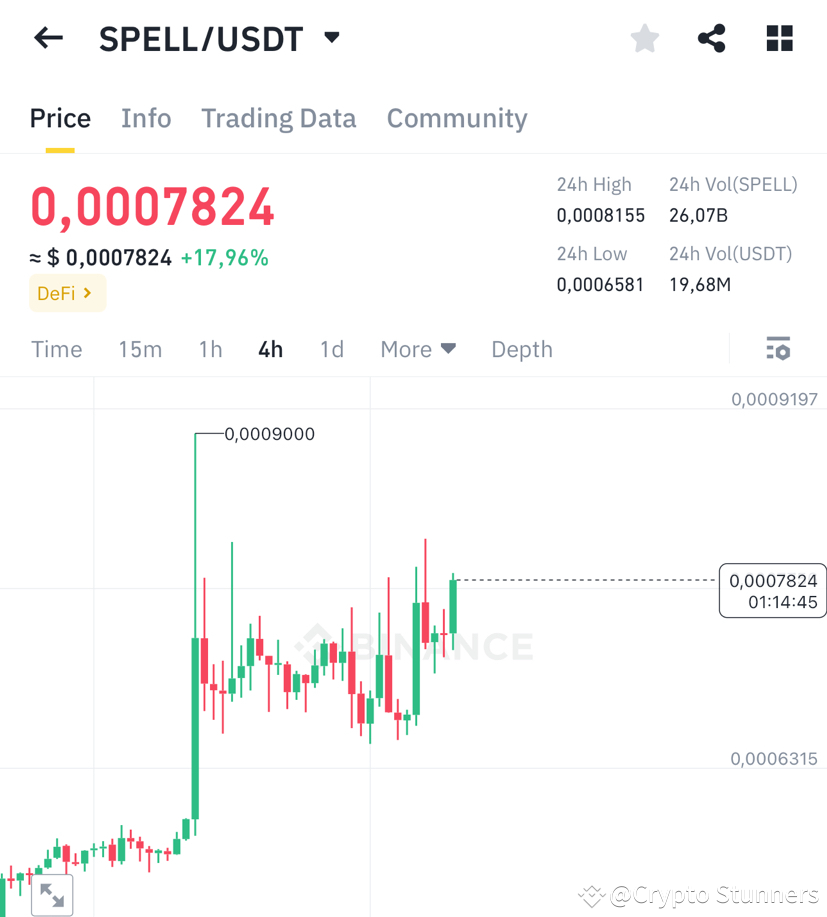The image size is (827, 917).
Task: Open the Time interval options
Action: point(56,349)
